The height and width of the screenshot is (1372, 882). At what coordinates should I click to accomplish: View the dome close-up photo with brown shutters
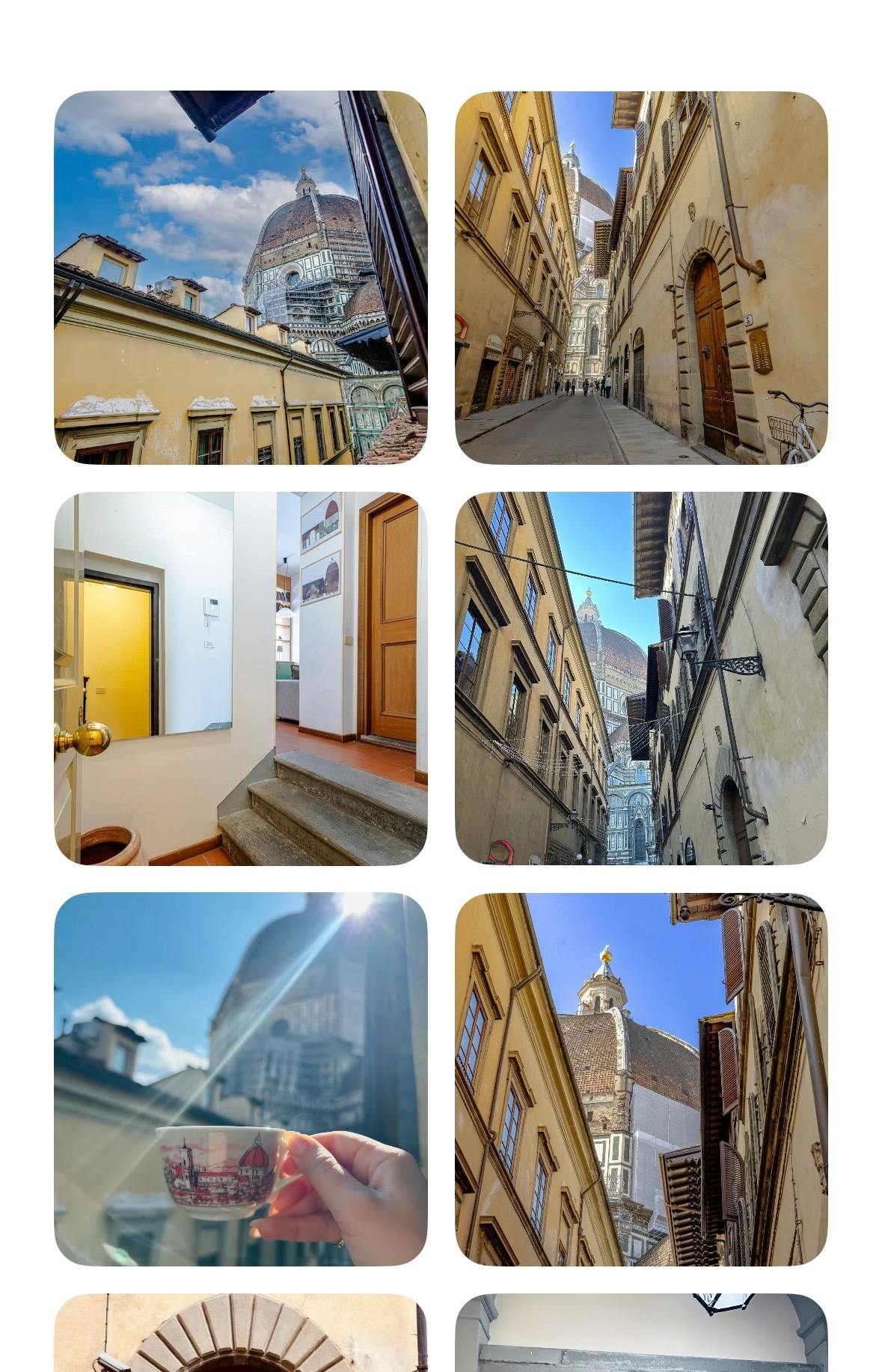click(x=641, y=1079)
